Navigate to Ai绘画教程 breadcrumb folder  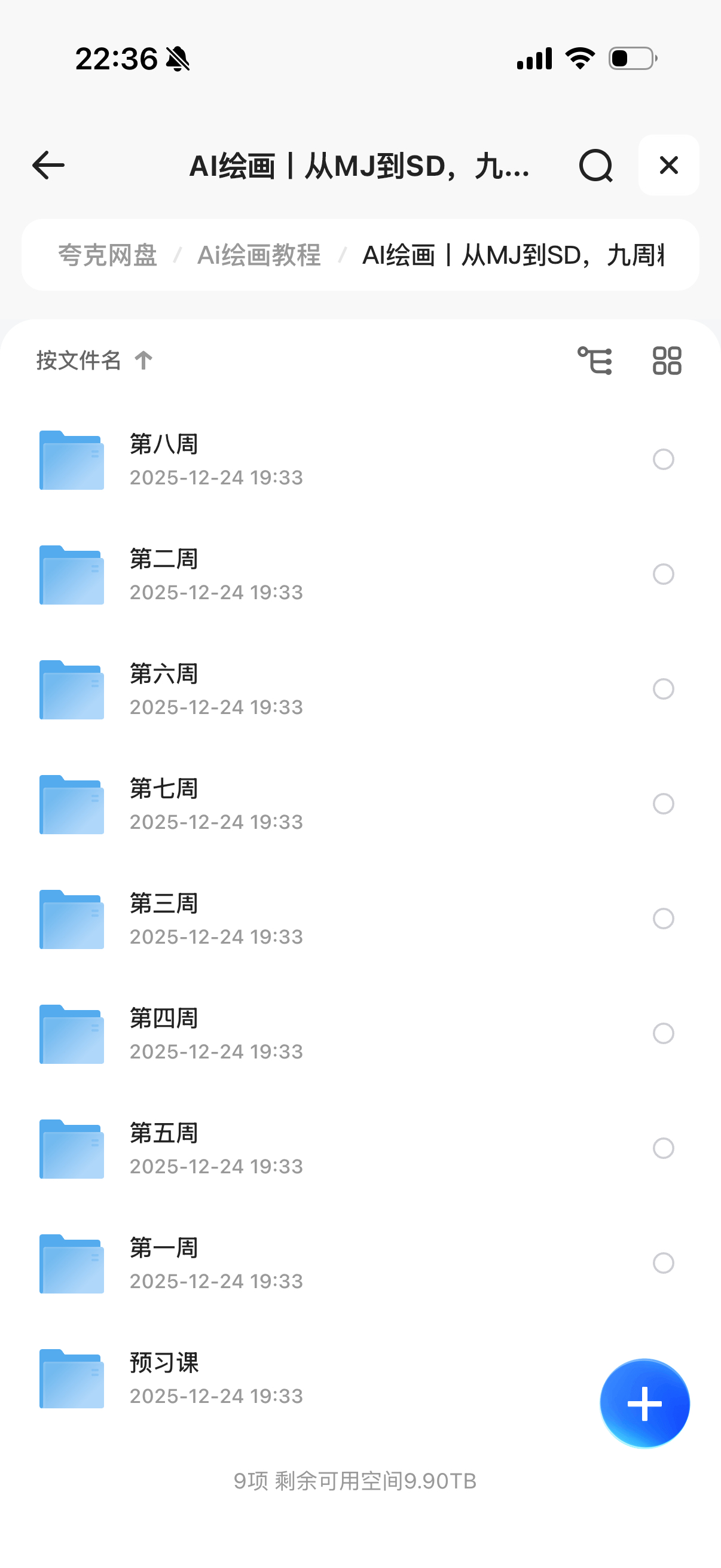click(259, 255)
